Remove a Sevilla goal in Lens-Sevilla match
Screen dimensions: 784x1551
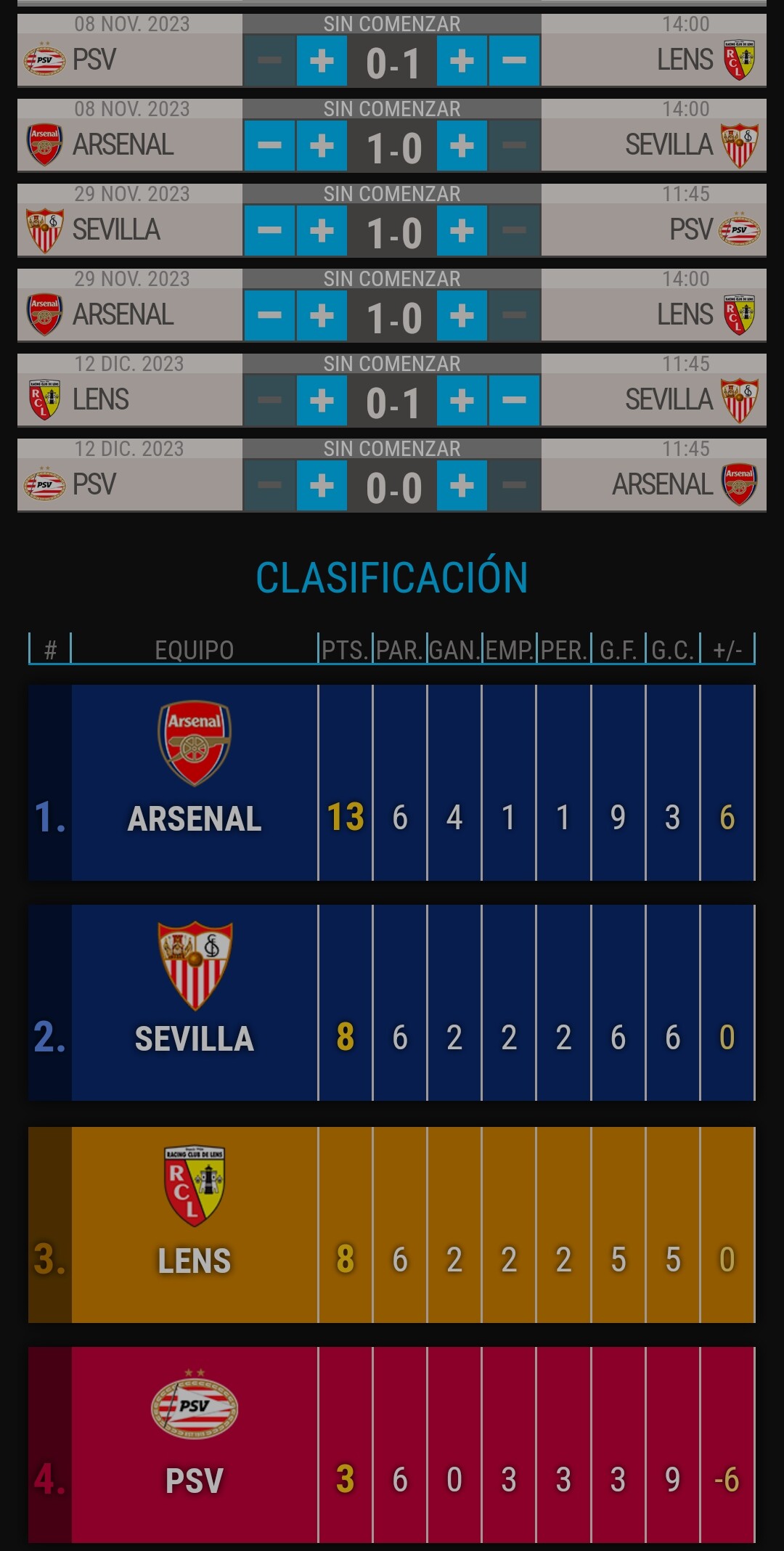coord(514,401)
